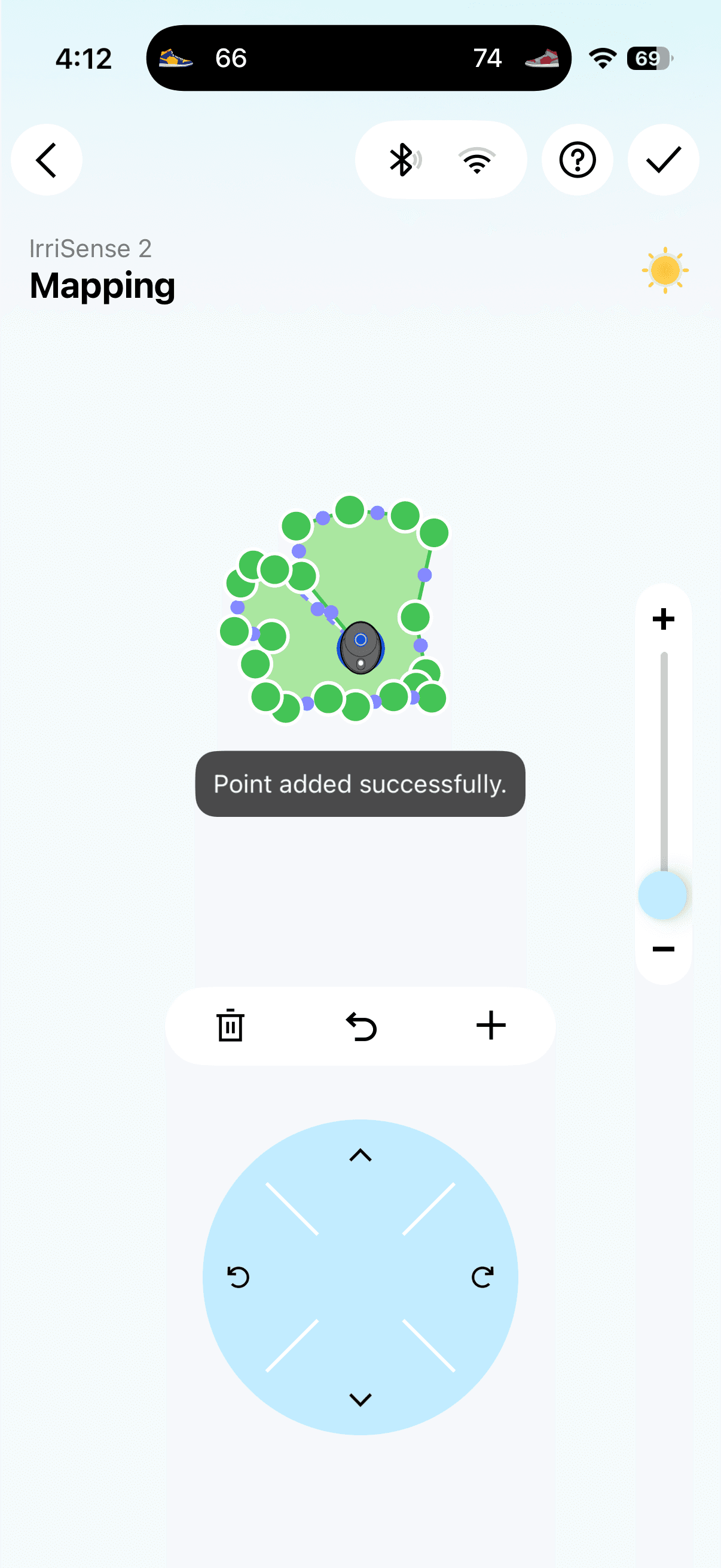Delete a point with the trash icon
This screenshot has width=721, height=1568.
pyautogui.click(x=230, y=1026)
